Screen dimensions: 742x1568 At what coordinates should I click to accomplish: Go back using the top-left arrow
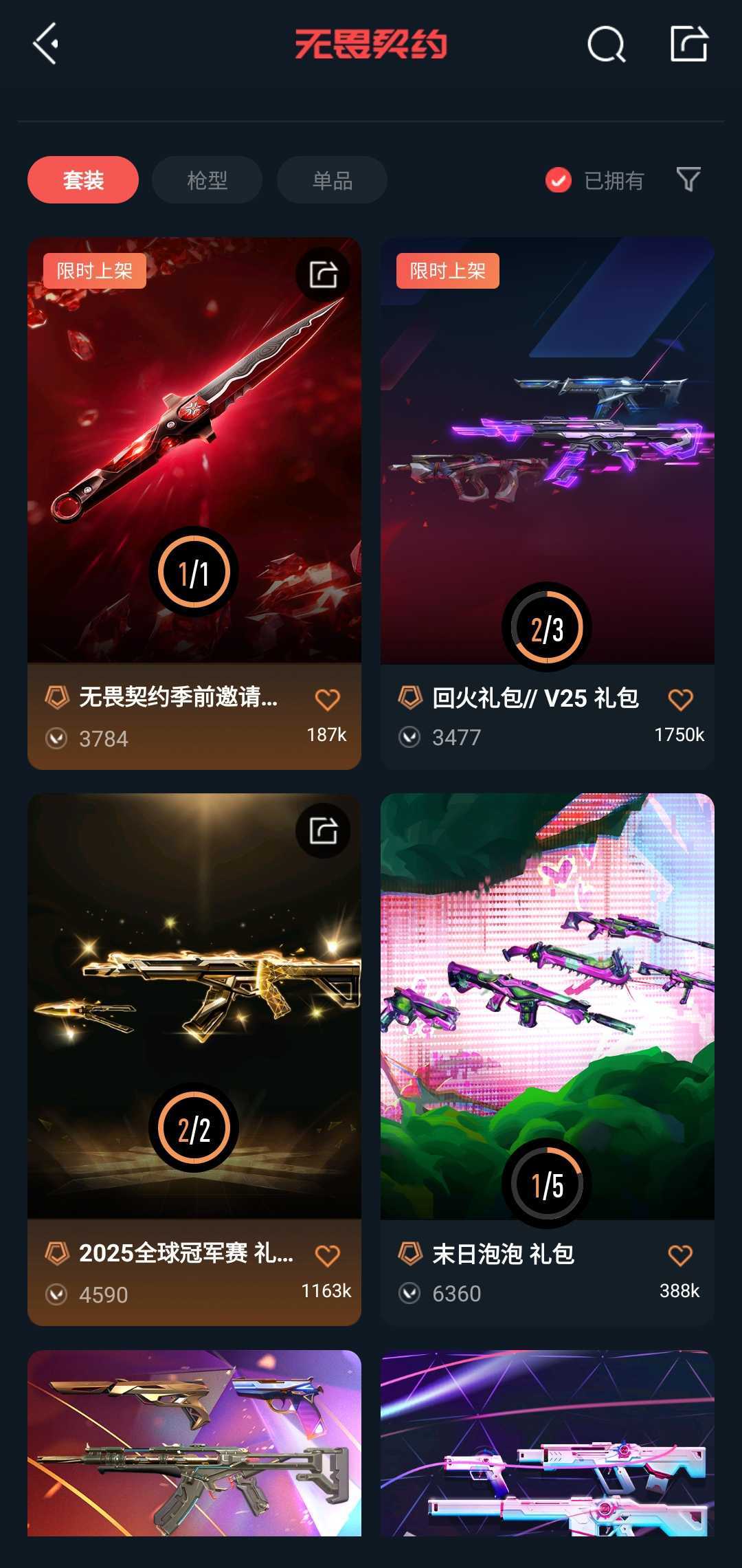point(45,44)
